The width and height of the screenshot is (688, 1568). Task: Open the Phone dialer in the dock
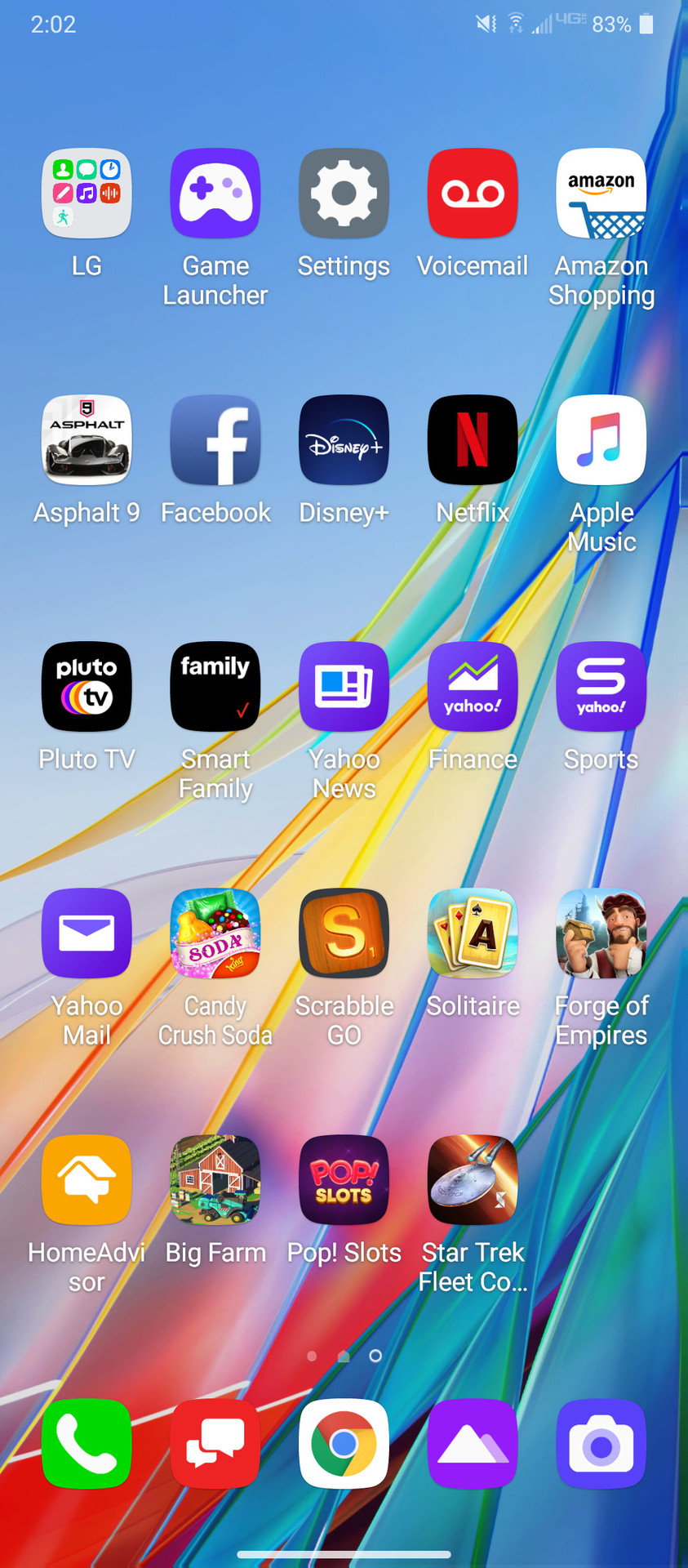pyautogui.click(x=87, y=1444)
